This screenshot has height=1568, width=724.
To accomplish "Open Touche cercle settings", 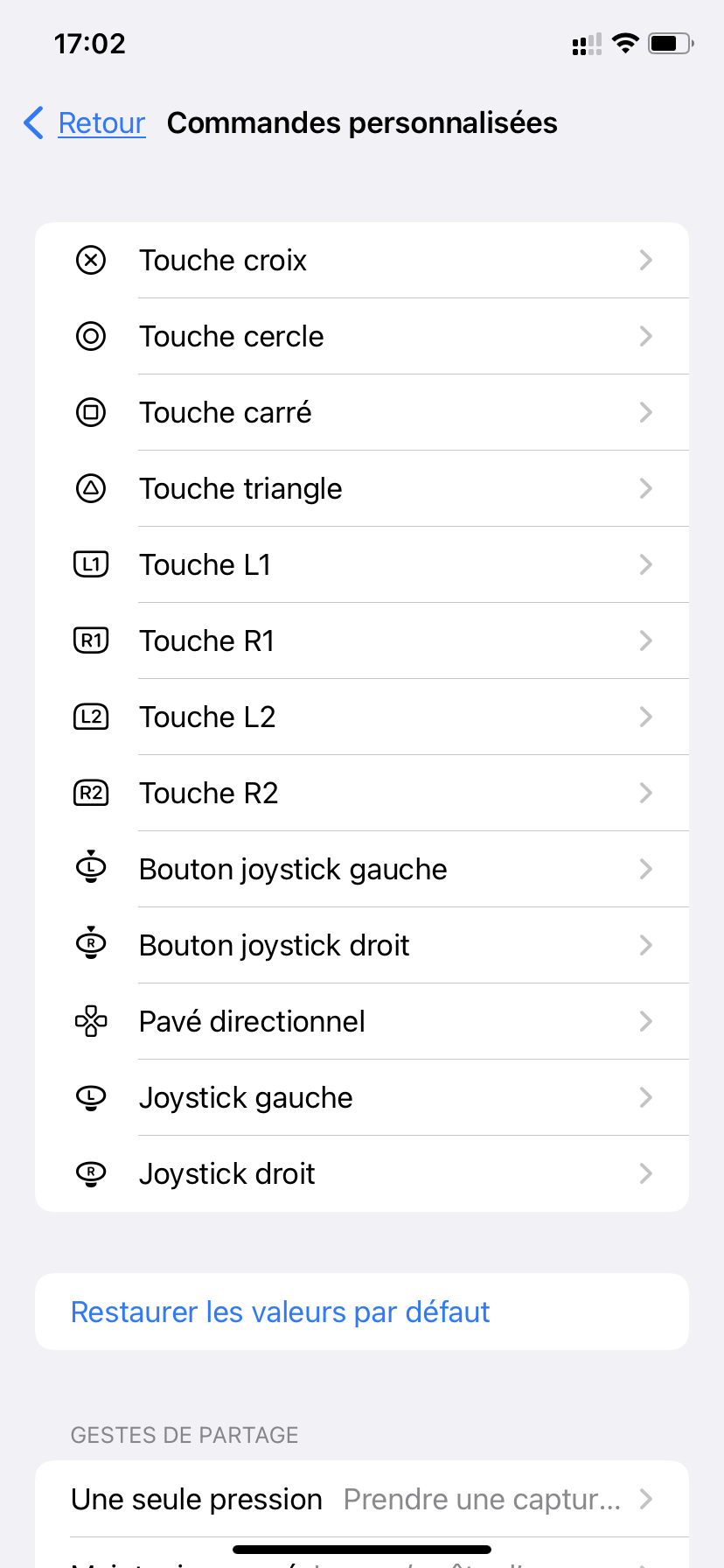I will pos(362,336).
